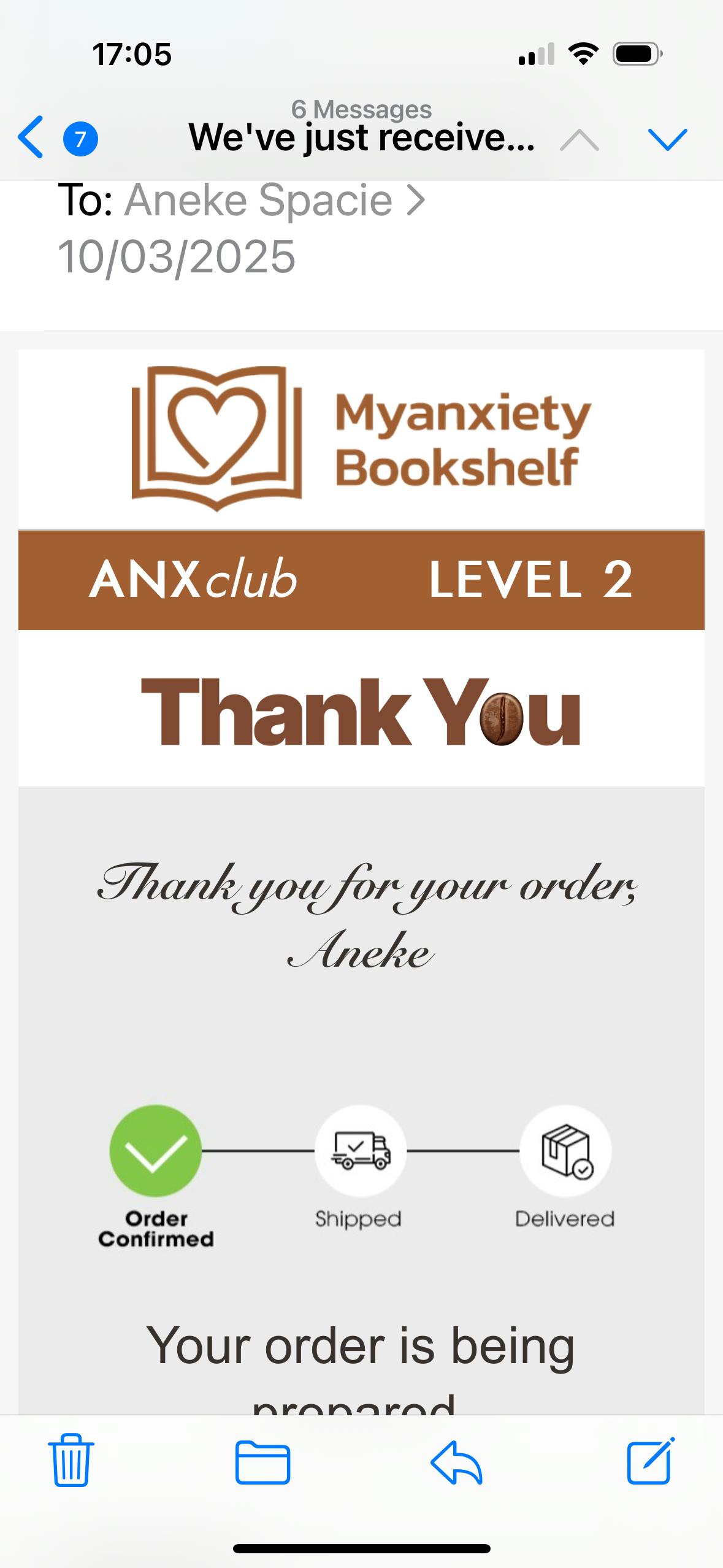
Task: Delete this email with trash icon
Action: click(x=71, y=1461)
